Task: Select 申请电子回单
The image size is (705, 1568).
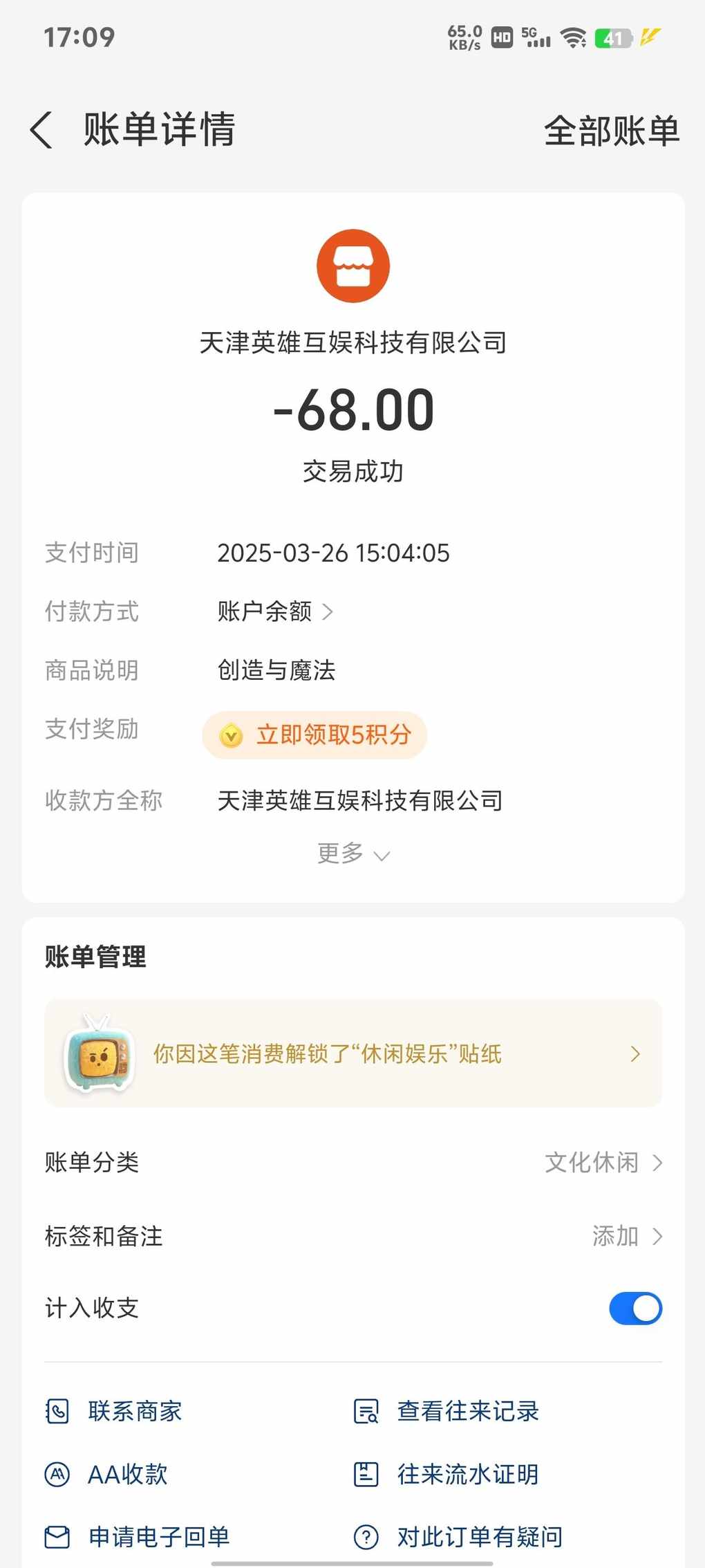Action: coord(138,1537)
